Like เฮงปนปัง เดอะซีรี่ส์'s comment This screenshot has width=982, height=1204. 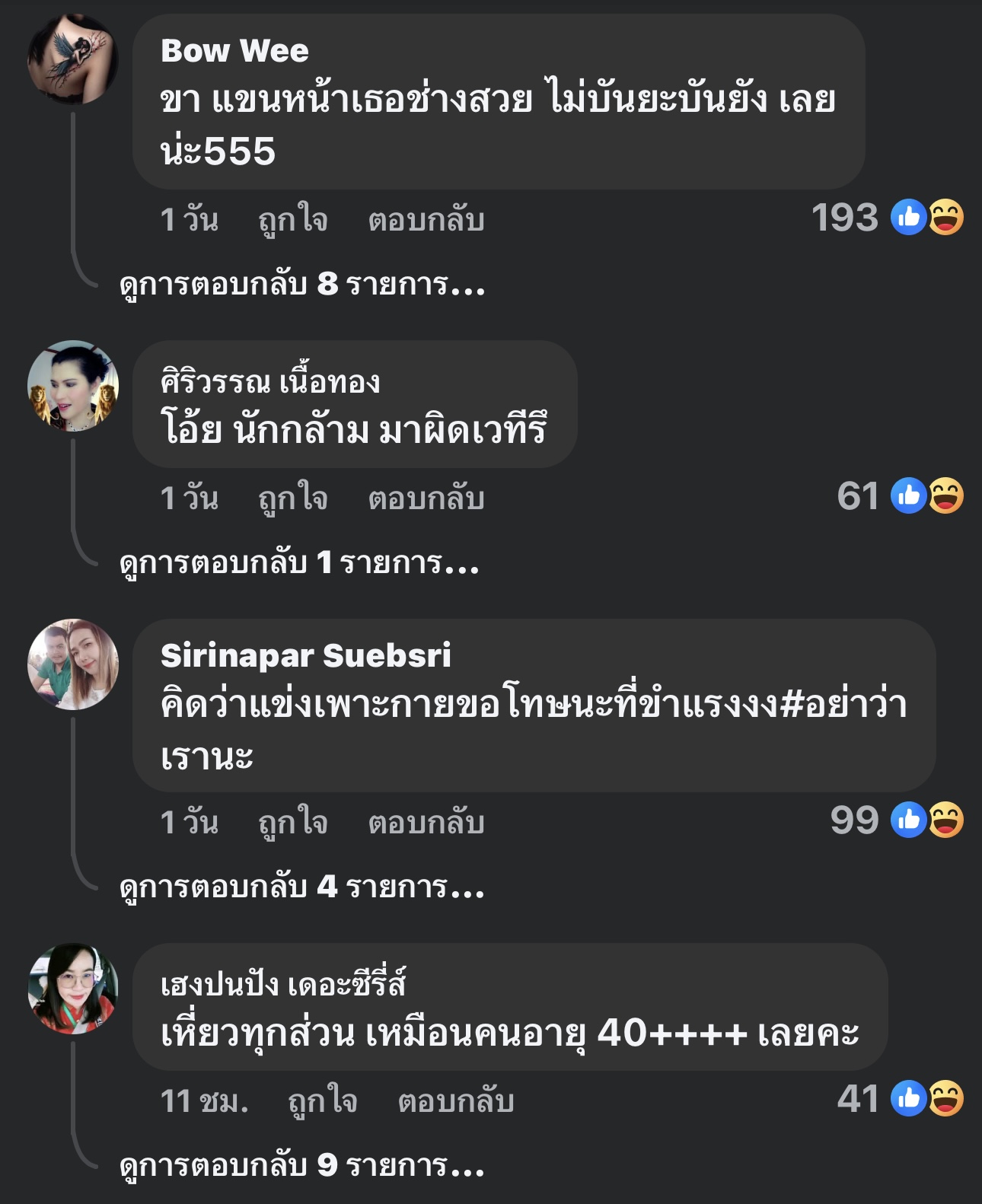click(x=323, y=1101)
